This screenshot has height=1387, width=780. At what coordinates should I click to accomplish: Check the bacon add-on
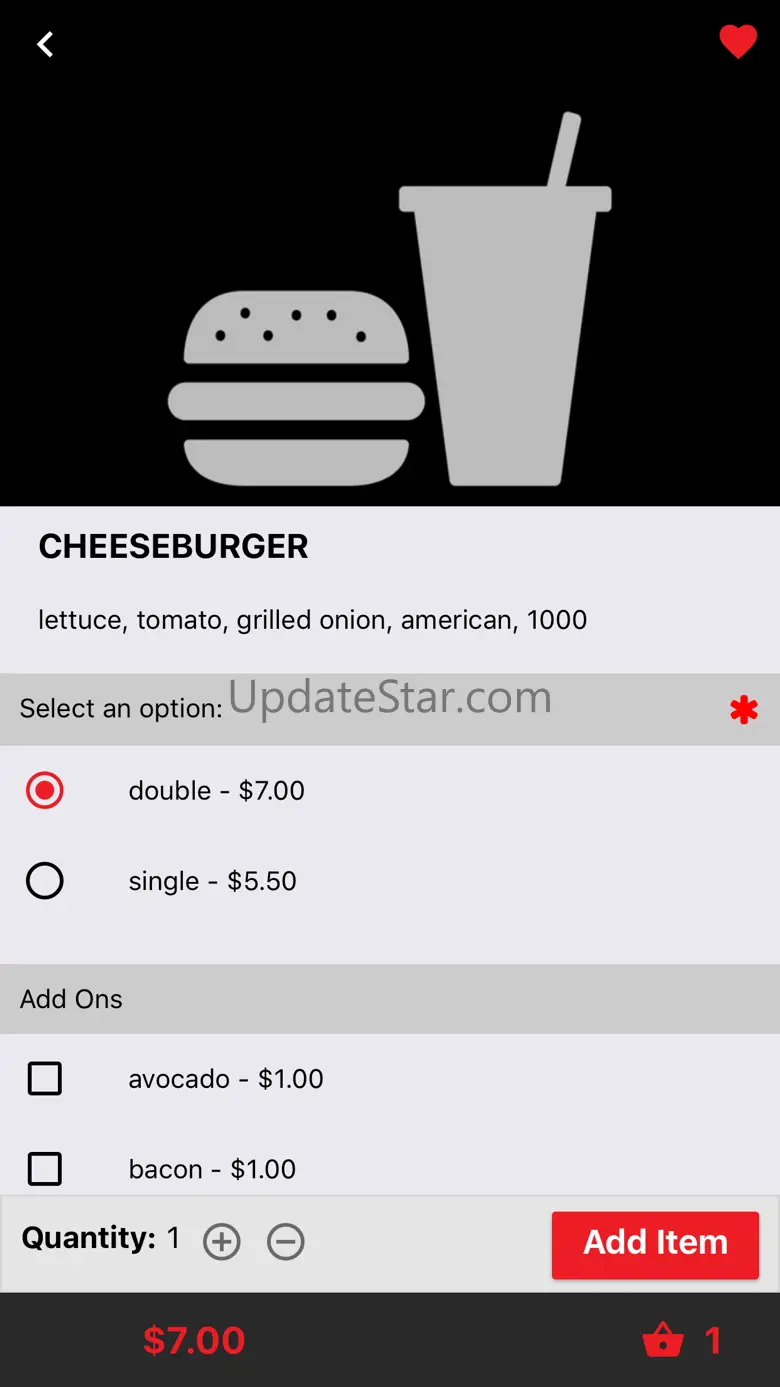(x=45, y=1169)
